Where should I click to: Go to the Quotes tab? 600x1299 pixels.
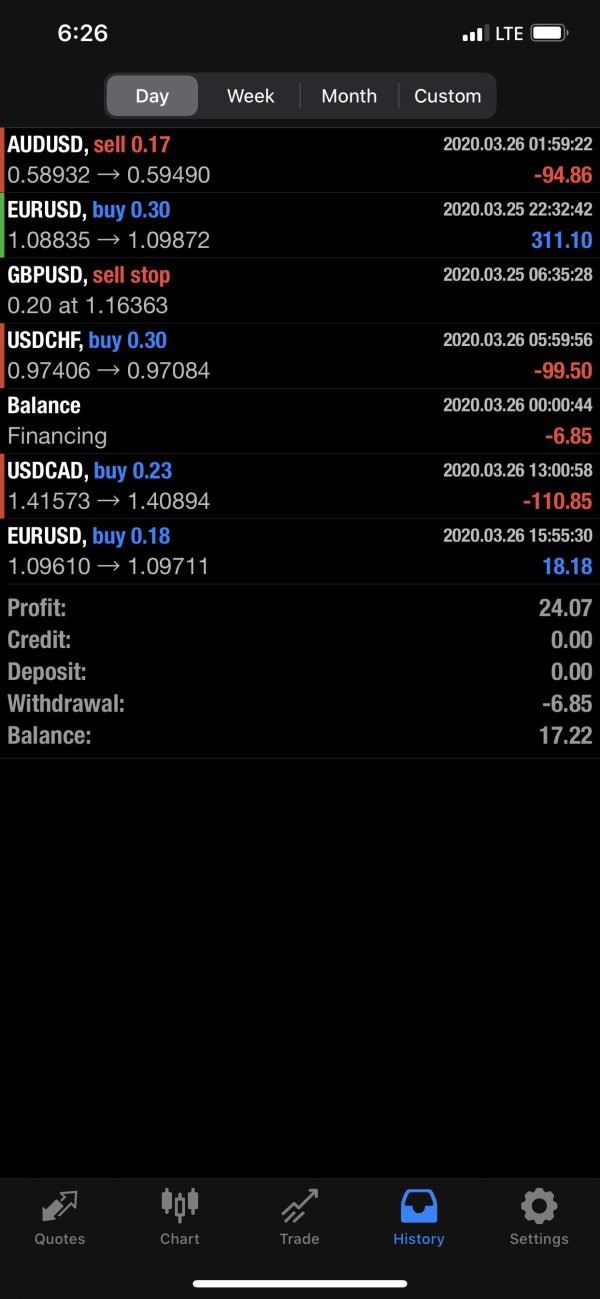pyautogui.click(x=60, y=1218)
